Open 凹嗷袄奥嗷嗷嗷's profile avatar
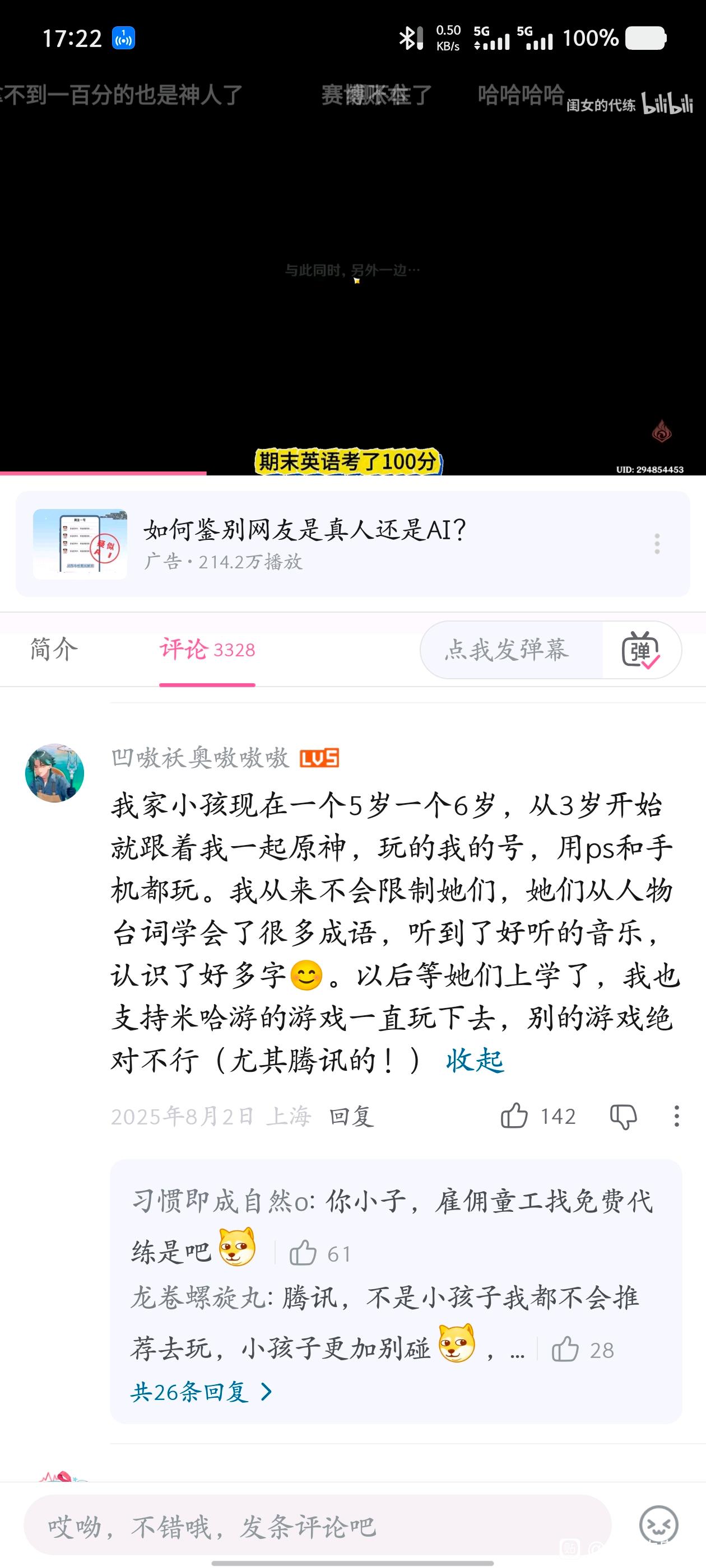 [54, 772]
